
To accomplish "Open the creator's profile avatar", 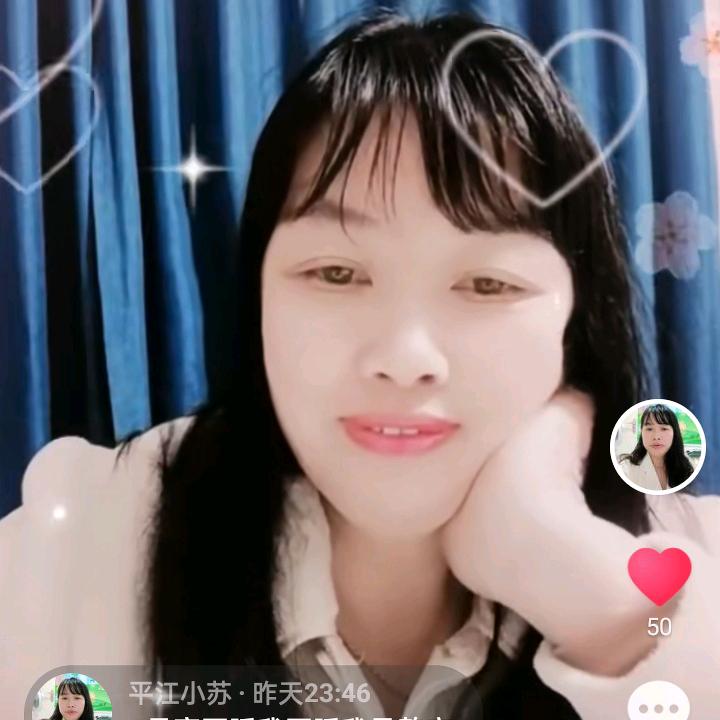I will [657, 446].
